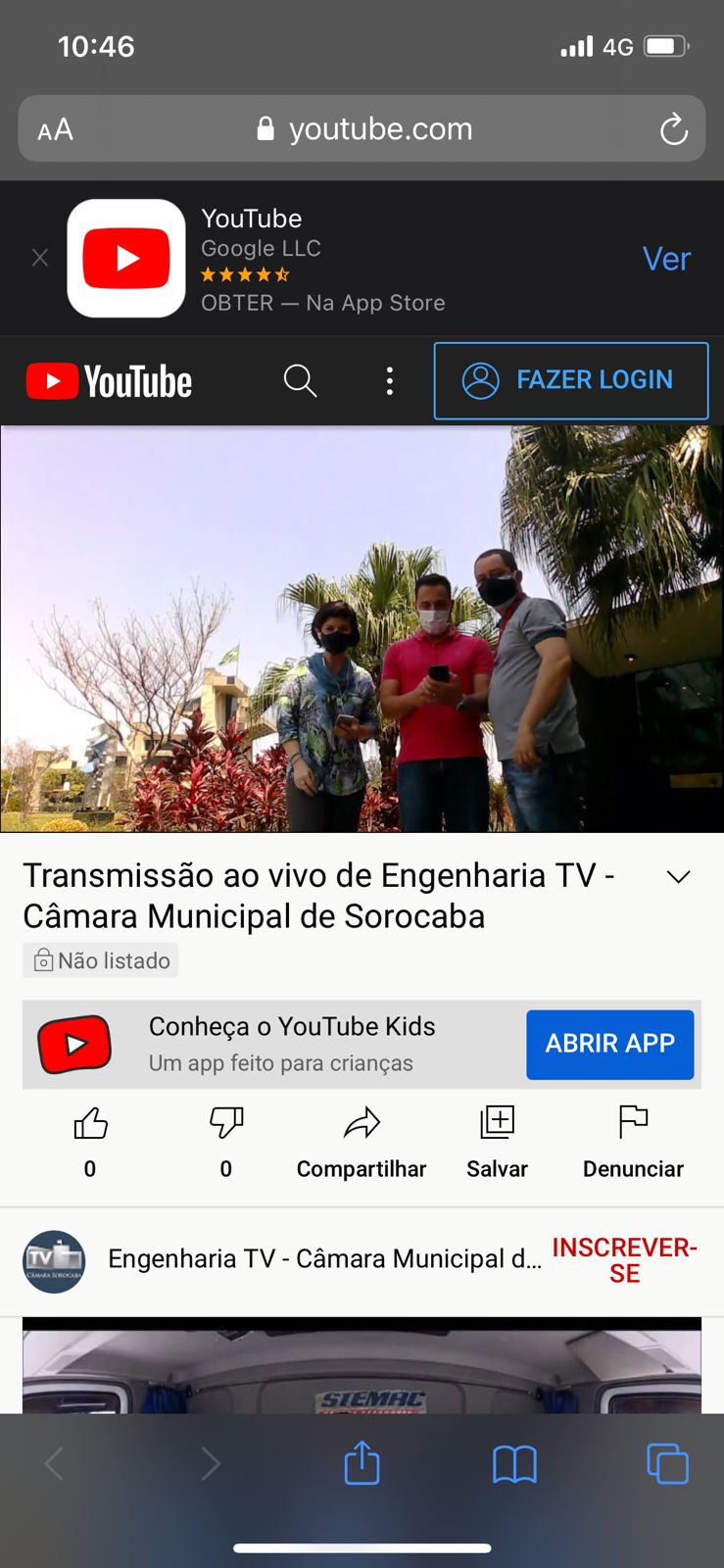
Task: Tap Compartilhar to share the video
Action: [x=362, y=1142]
